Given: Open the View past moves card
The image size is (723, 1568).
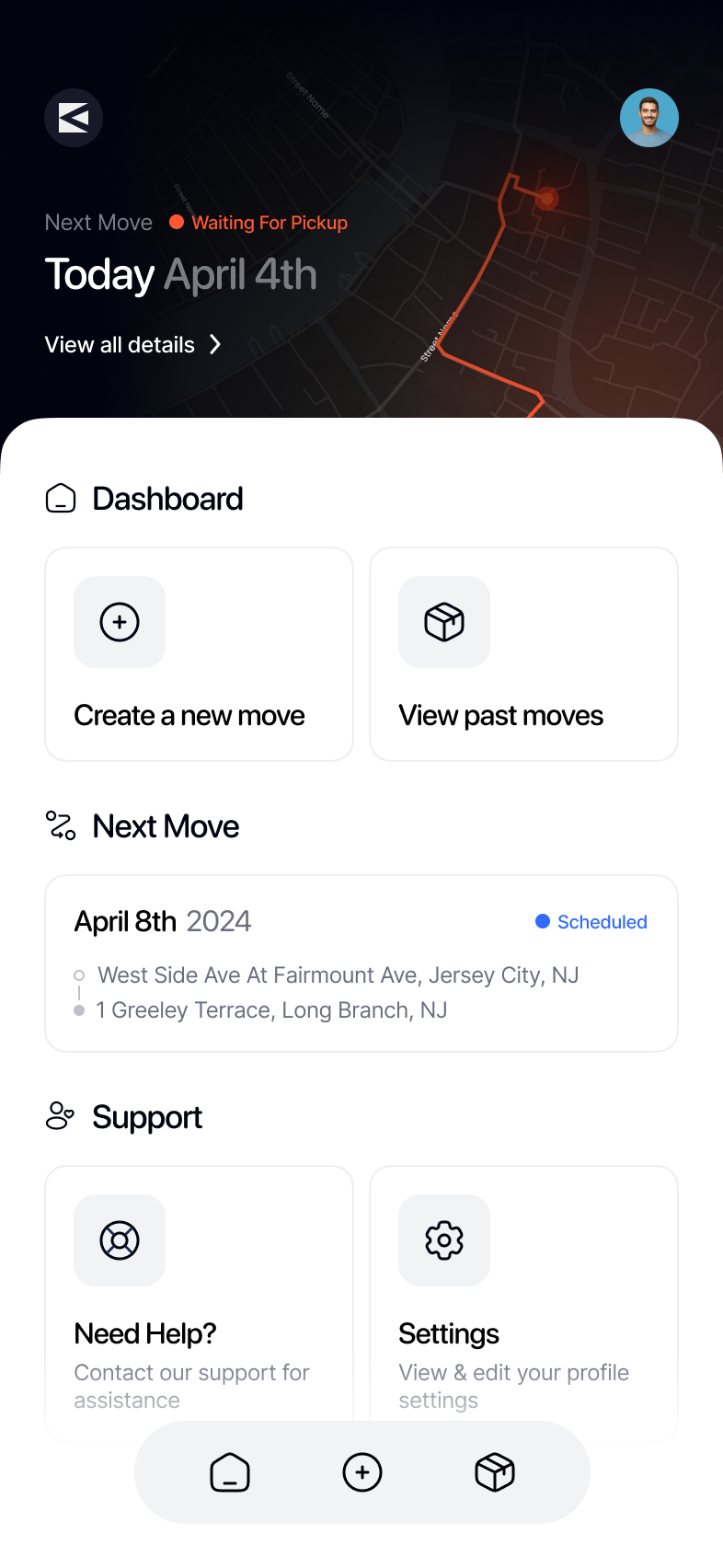Looking at the screenshot, I should pyautogui.click(x=524, y=654).
